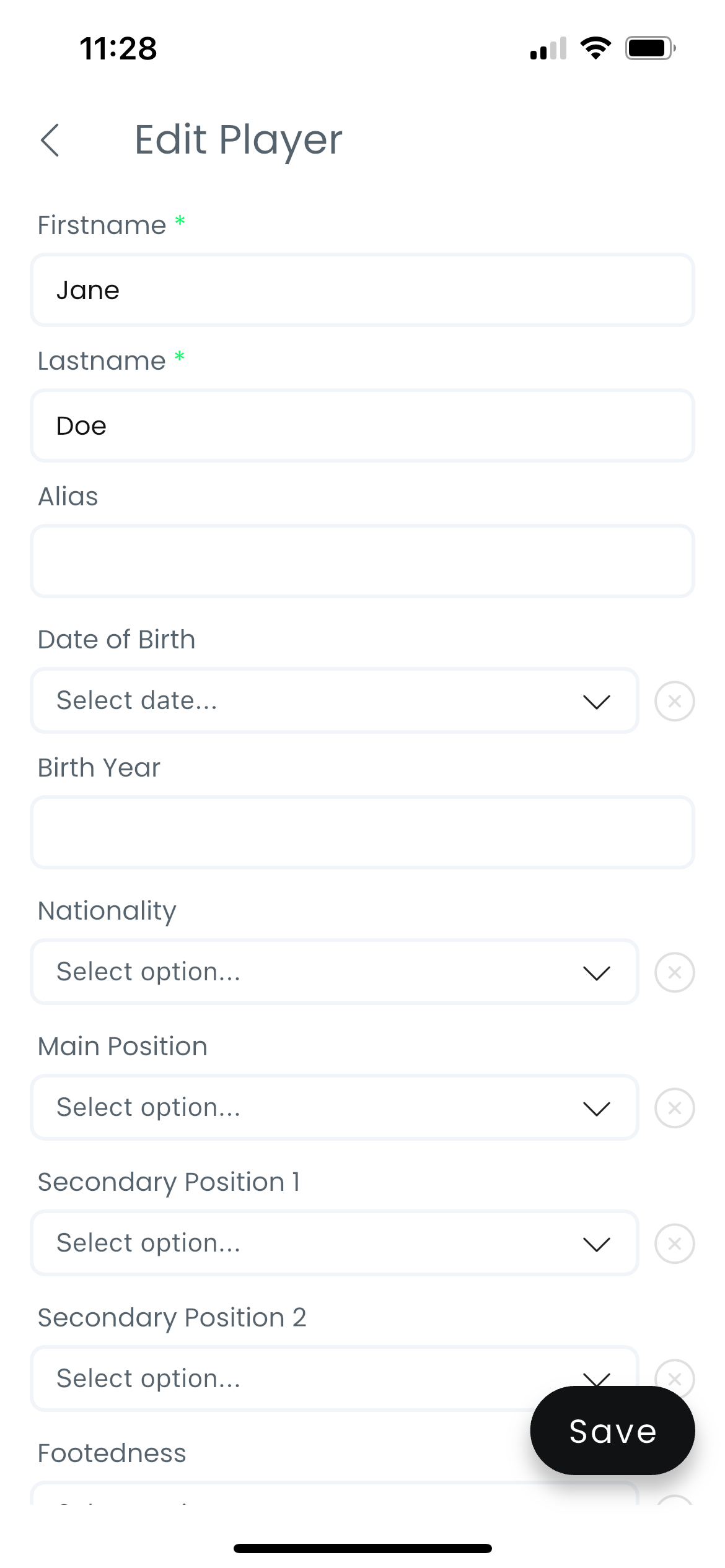The image size is (725, 1568).
Task: Open the Date of Birth picker
Action: [335, 701]
